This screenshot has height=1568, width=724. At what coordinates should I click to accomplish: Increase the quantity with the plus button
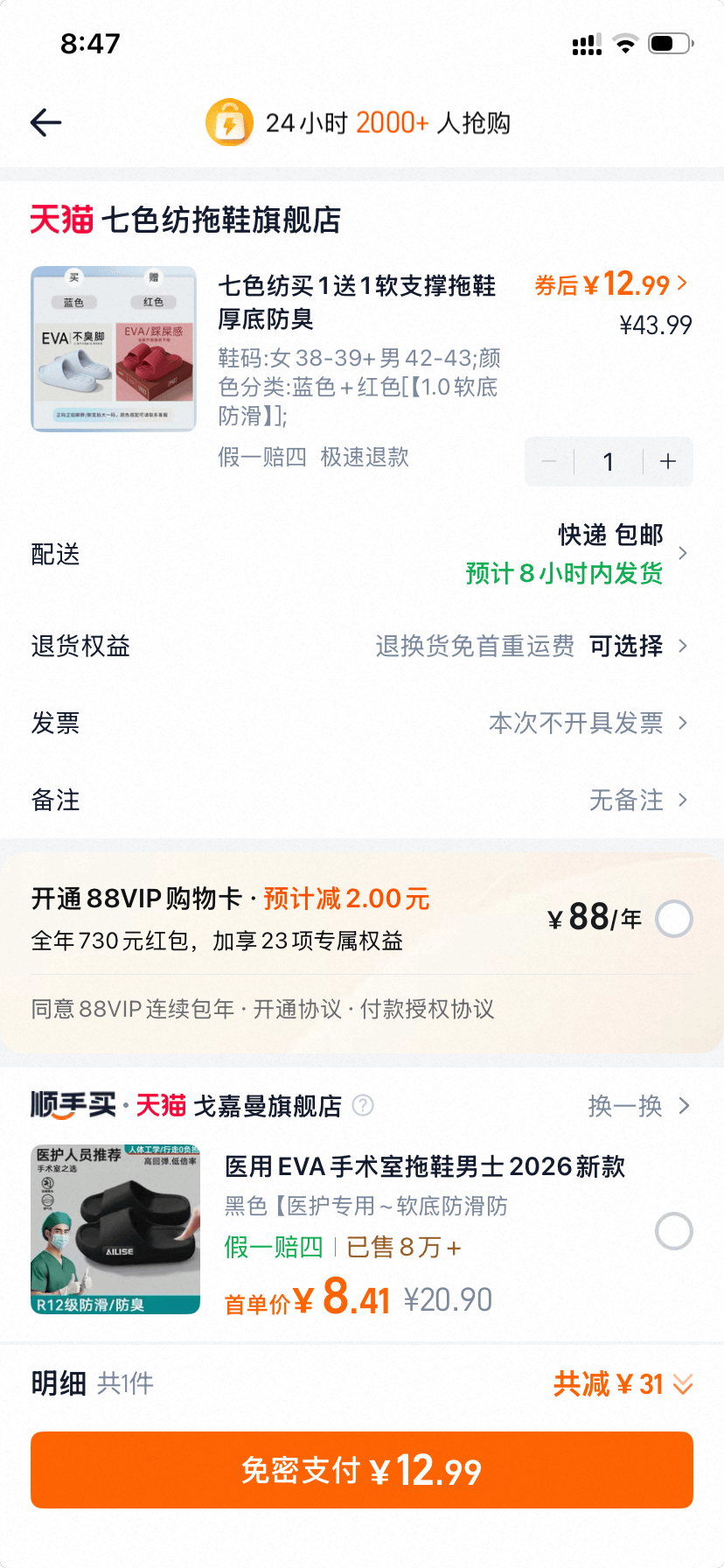coord(668,461)
